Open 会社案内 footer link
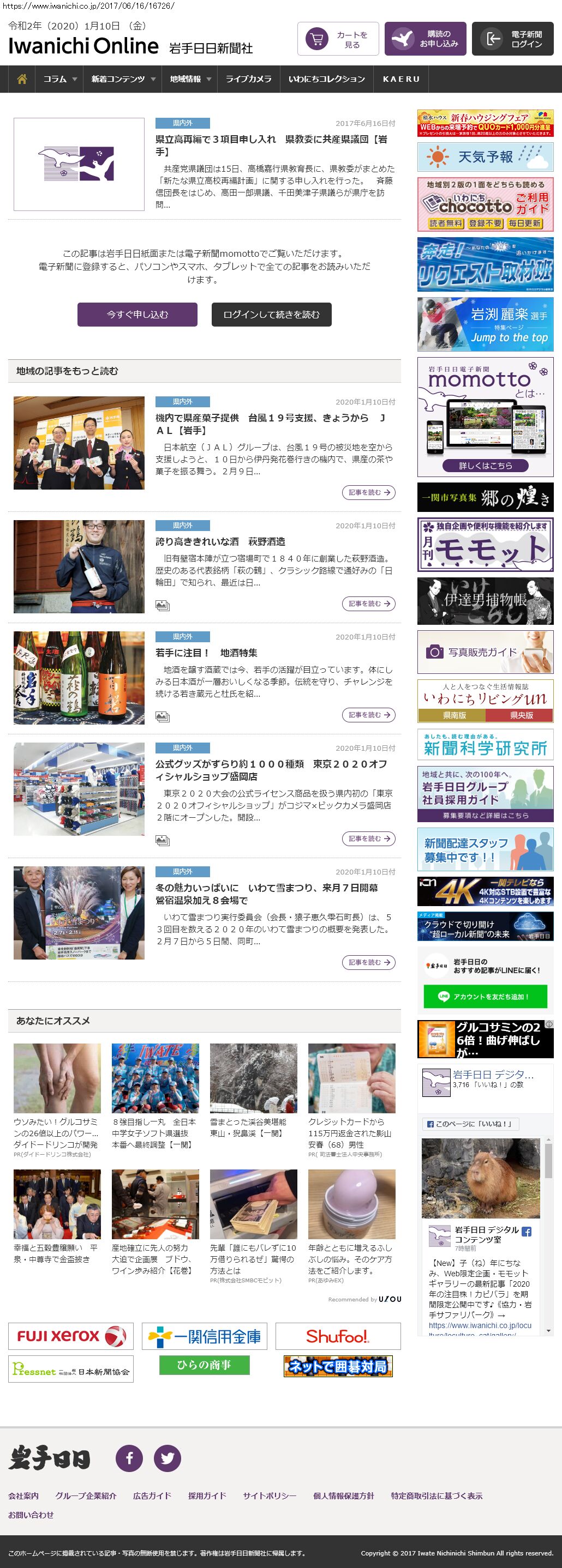The image size is (562, 1568). pyautogui.click(x=23, y=1495)
